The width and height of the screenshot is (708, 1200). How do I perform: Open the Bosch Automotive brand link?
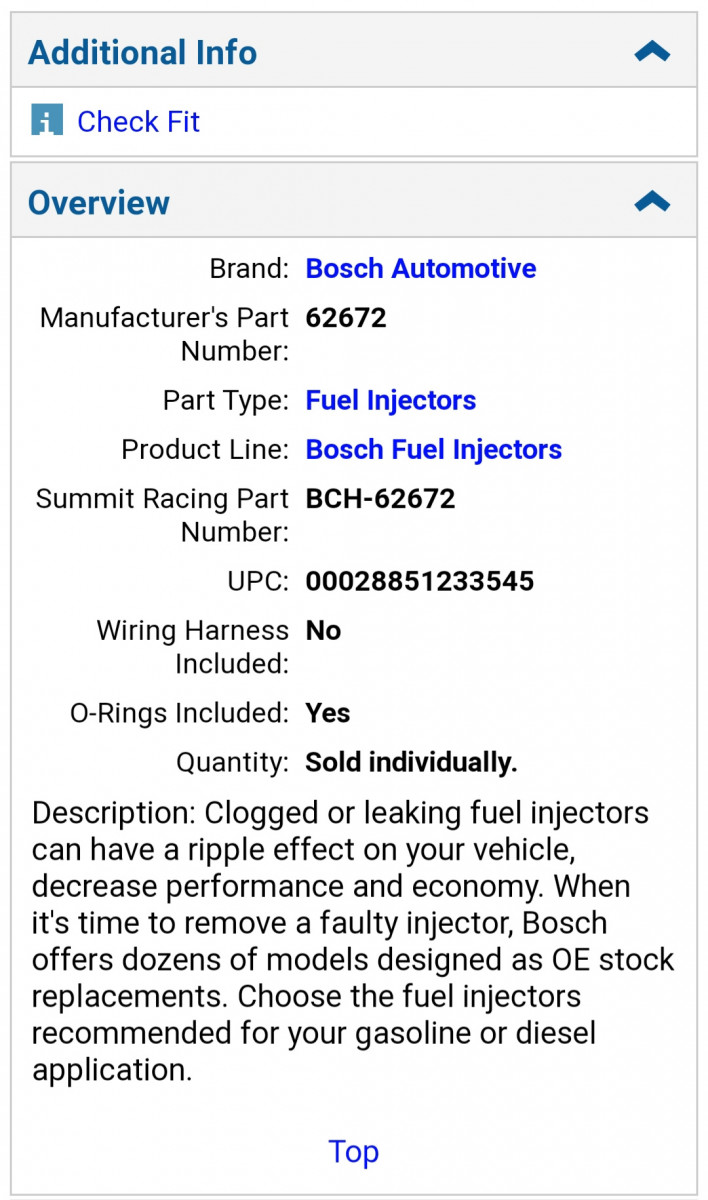tap(420, 268)
